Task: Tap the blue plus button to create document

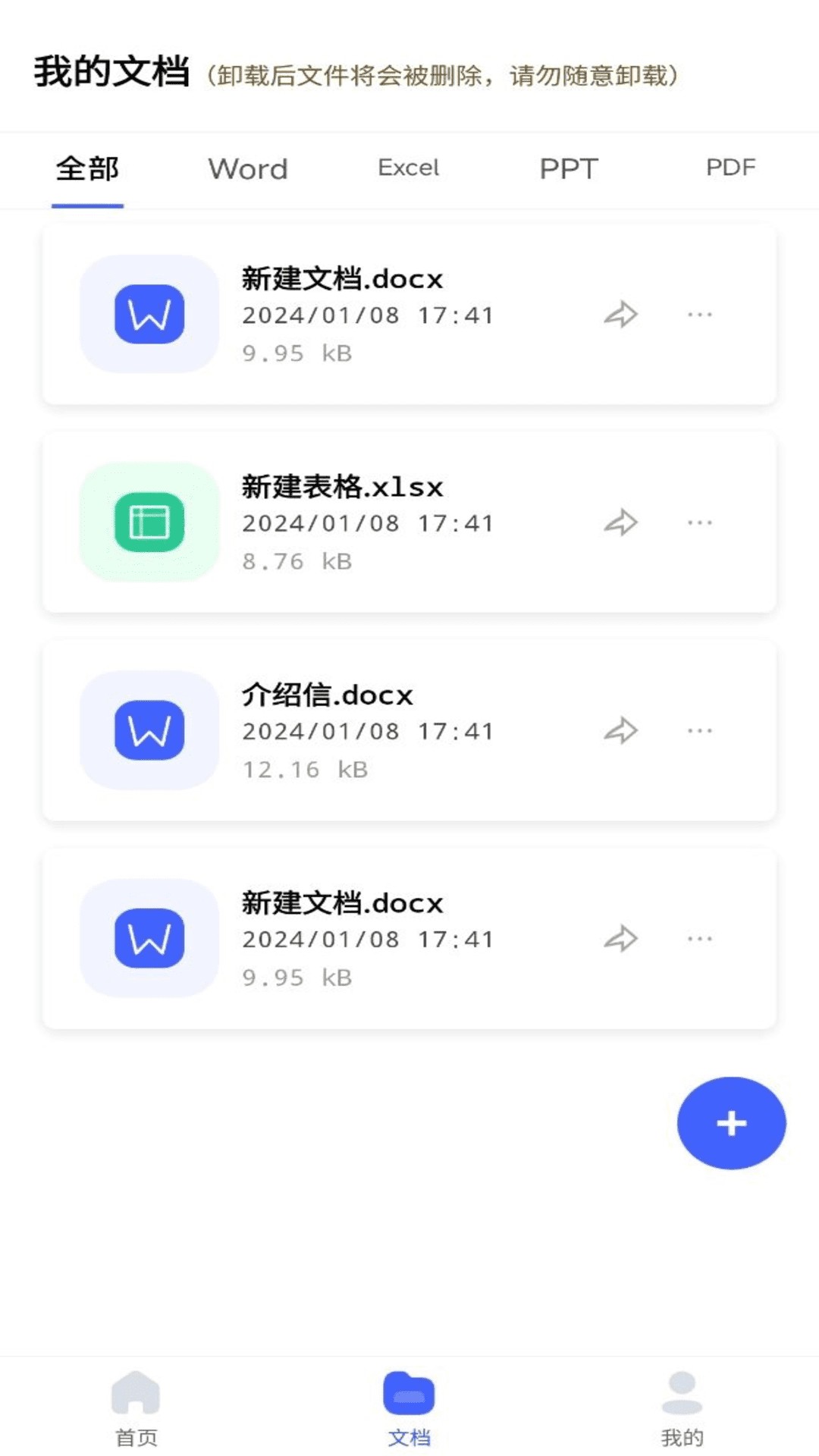Action: [730, 1125]
